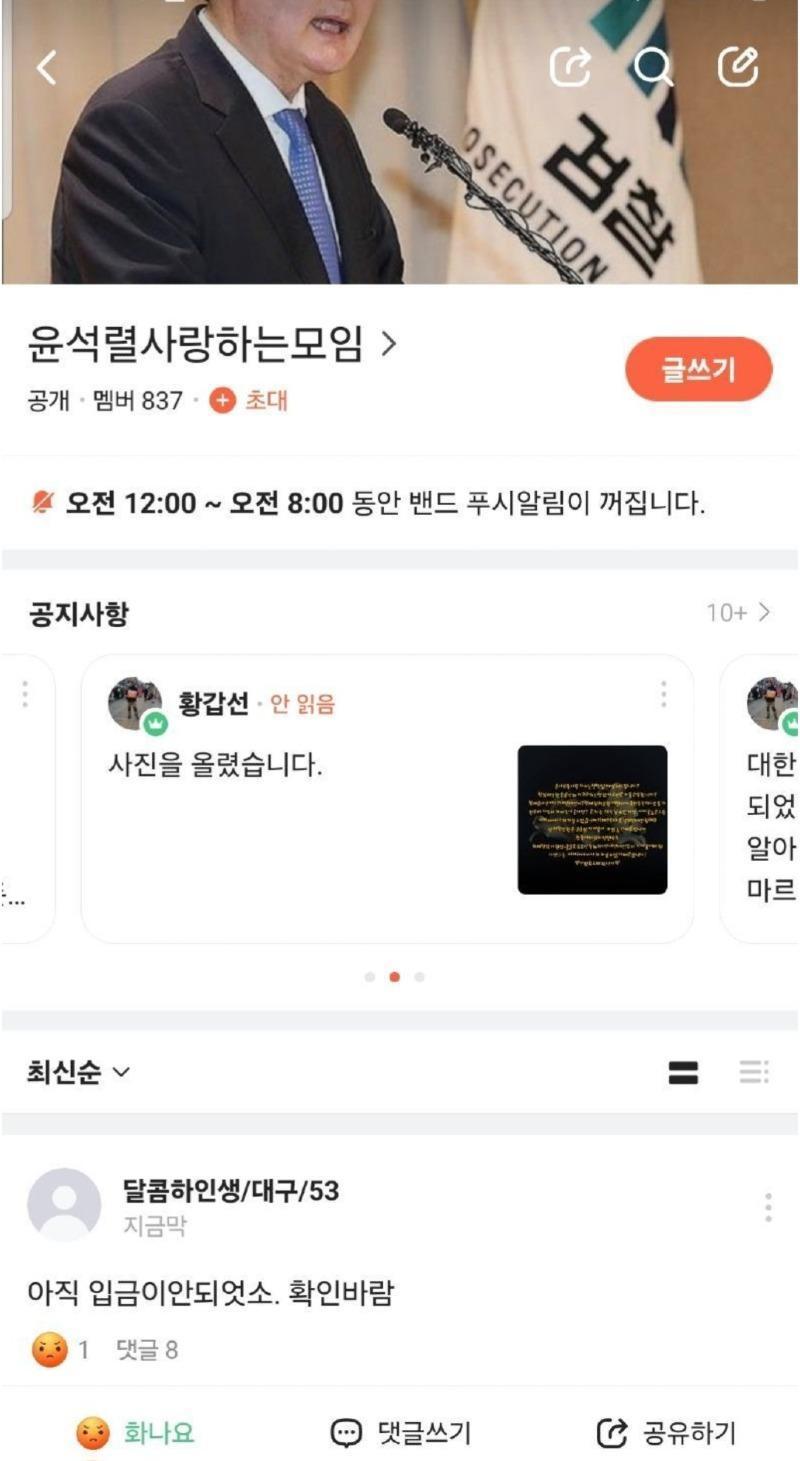Open options menu on 황갑선's notice
Screen dimensions: 800x1461
click(663, 694)
